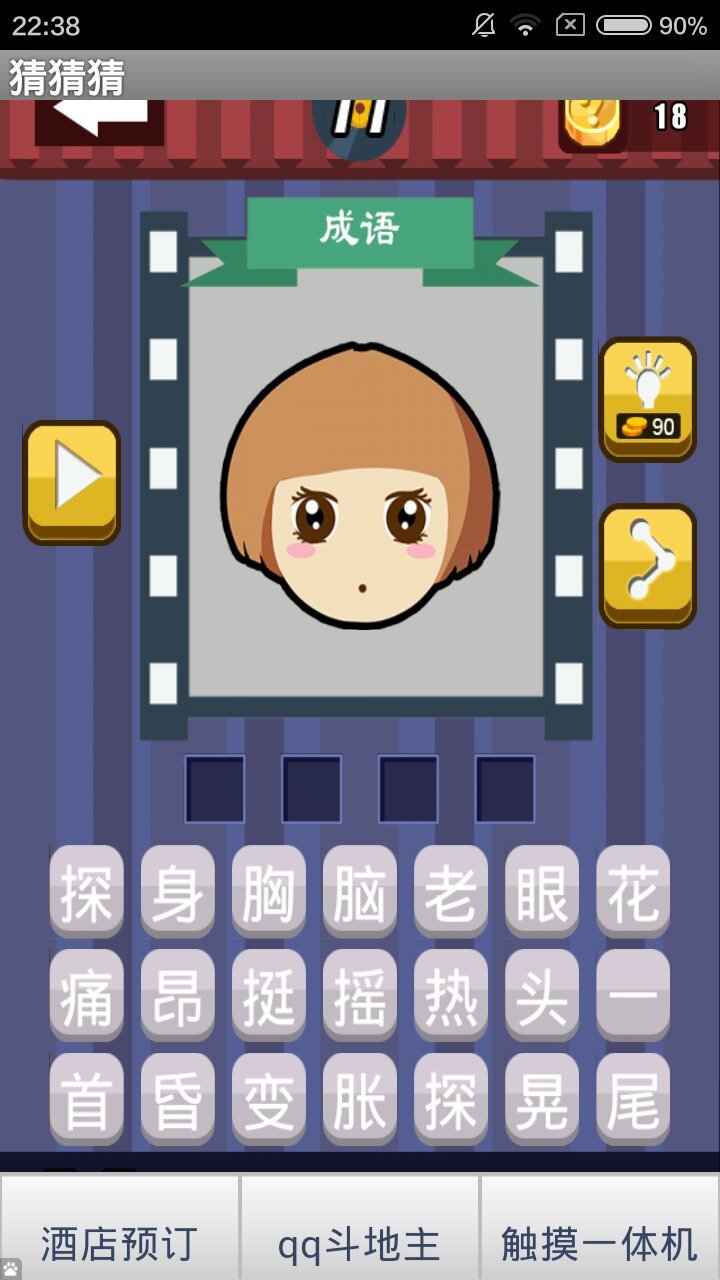720x1280 pixels.
Task: Pick the 胸 character tile
Action: [269, 891]
